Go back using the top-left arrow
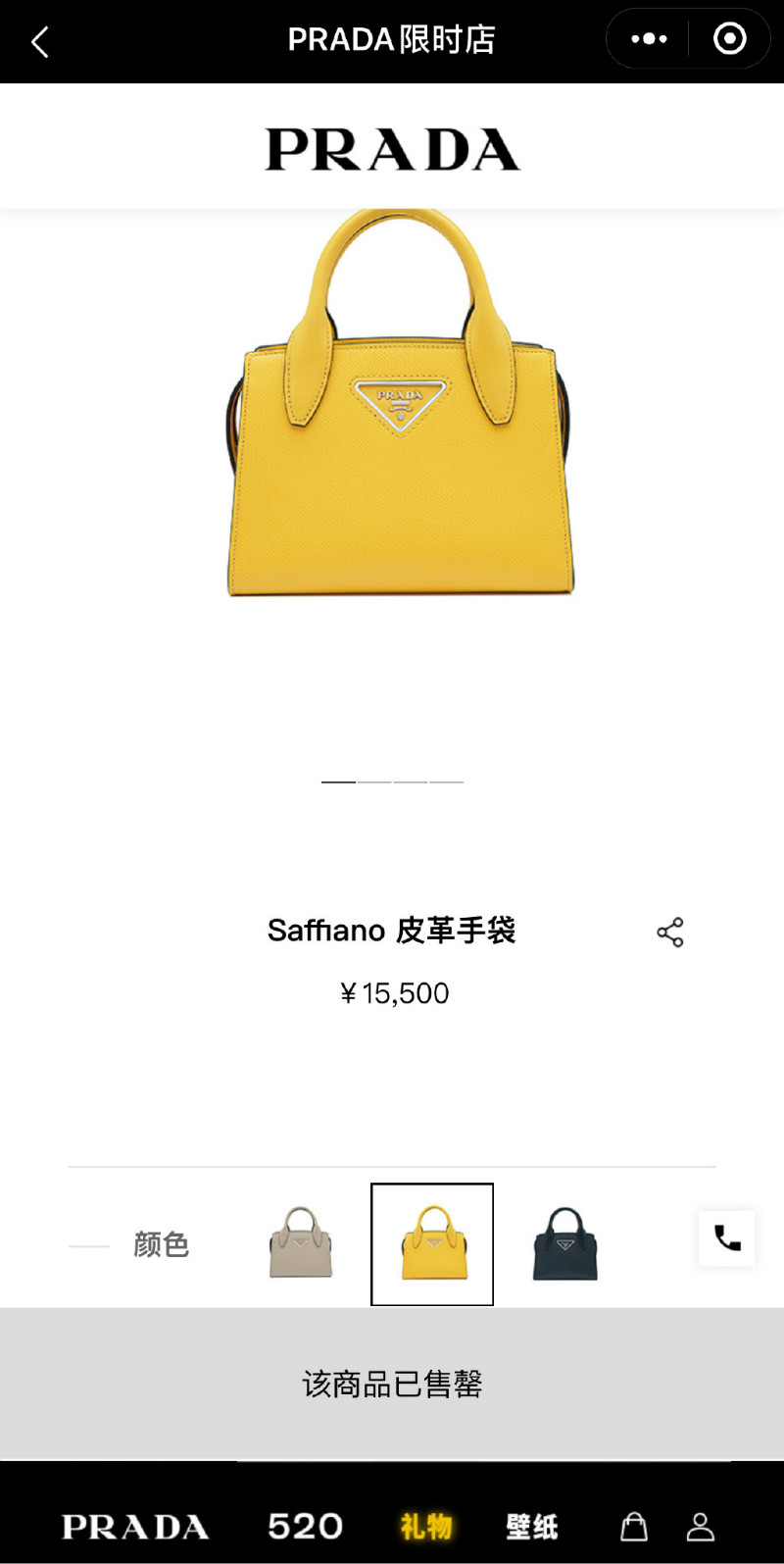This screenshot has width=784, height=1564. pos(40,42)
